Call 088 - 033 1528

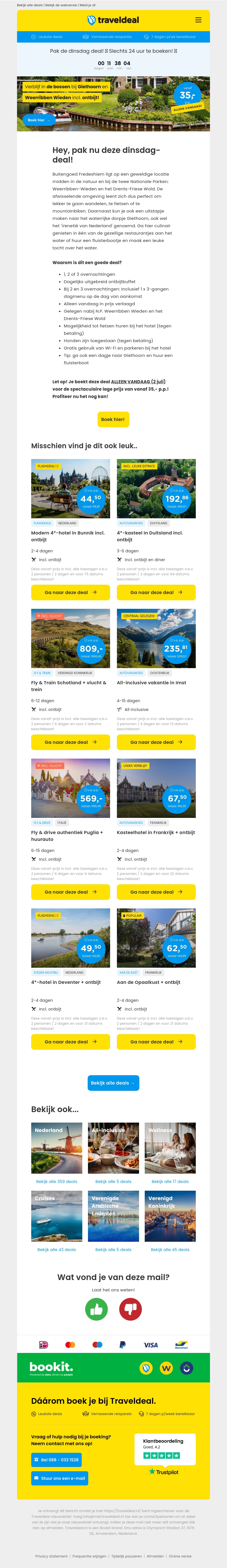56,1460
